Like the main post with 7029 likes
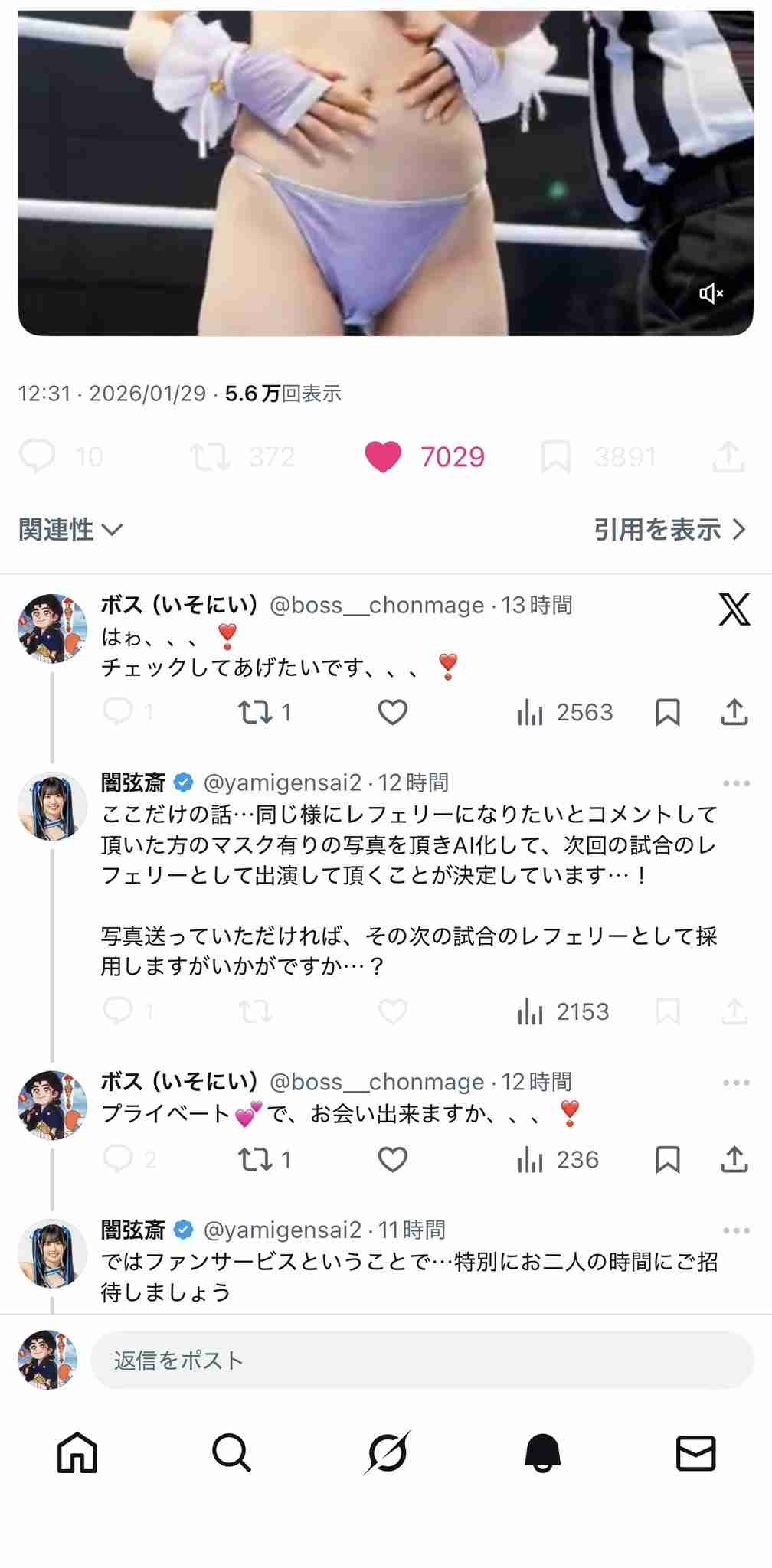Viewport: 772px width, 1568px height. pyautogui.click(x=383, y=457)
